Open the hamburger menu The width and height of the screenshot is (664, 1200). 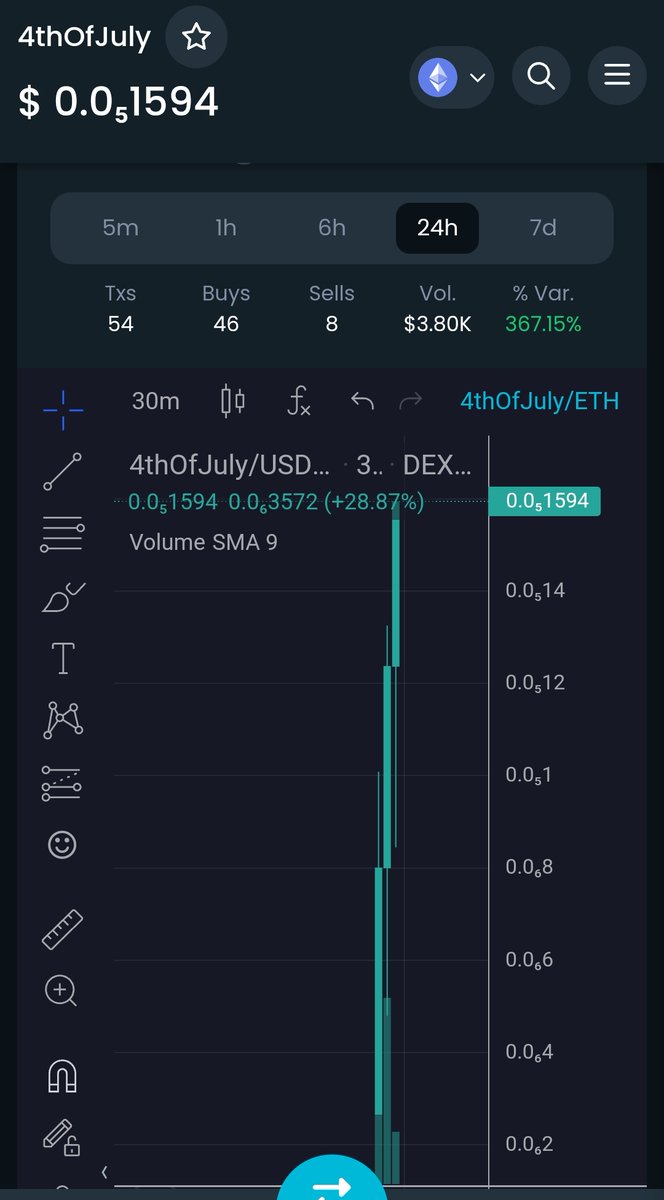pos(617,76)
